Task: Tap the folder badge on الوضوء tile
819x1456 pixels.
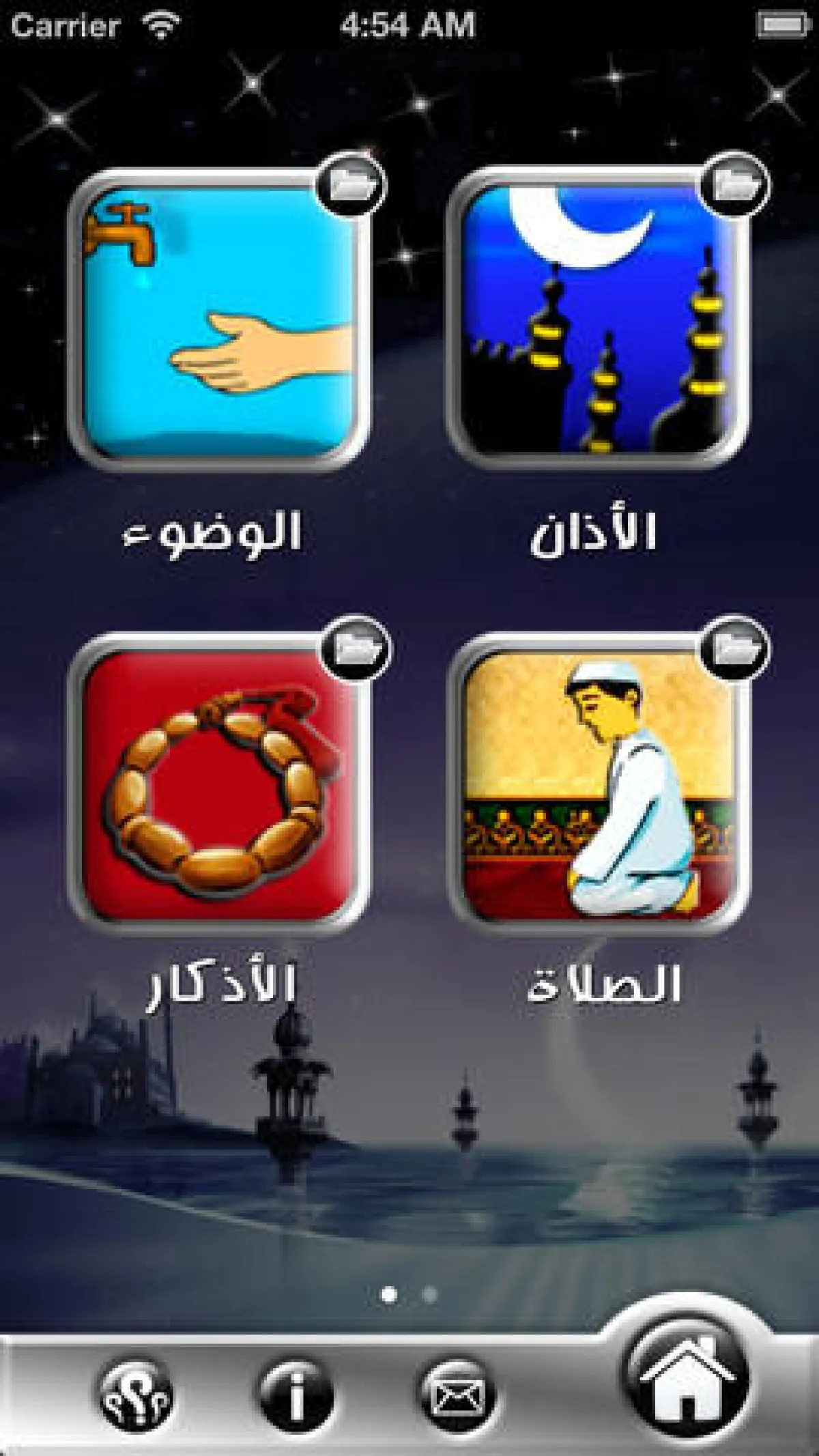Action: pyautogui.click(x=351, y=183)
